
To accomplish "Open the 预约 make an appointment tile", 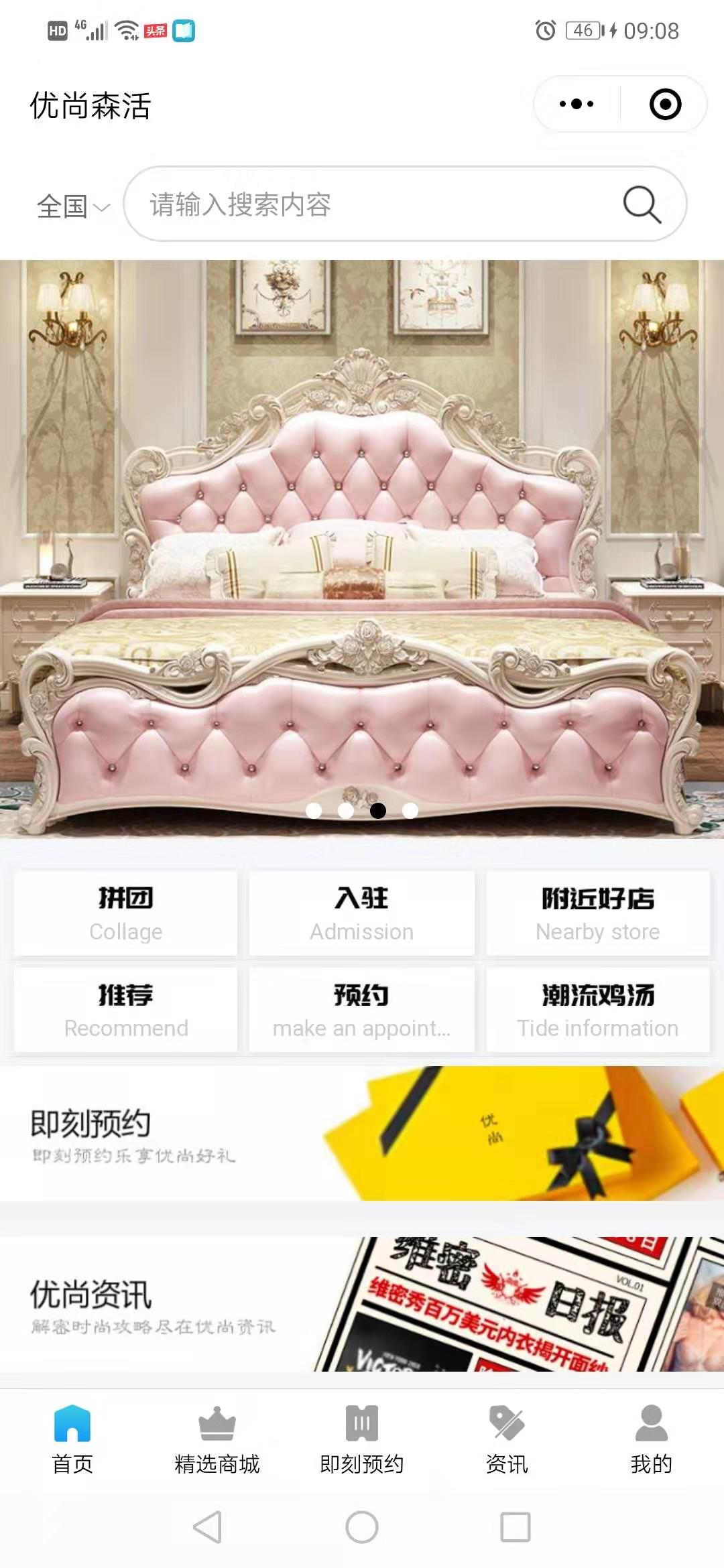I will (x=362, y=1010).
